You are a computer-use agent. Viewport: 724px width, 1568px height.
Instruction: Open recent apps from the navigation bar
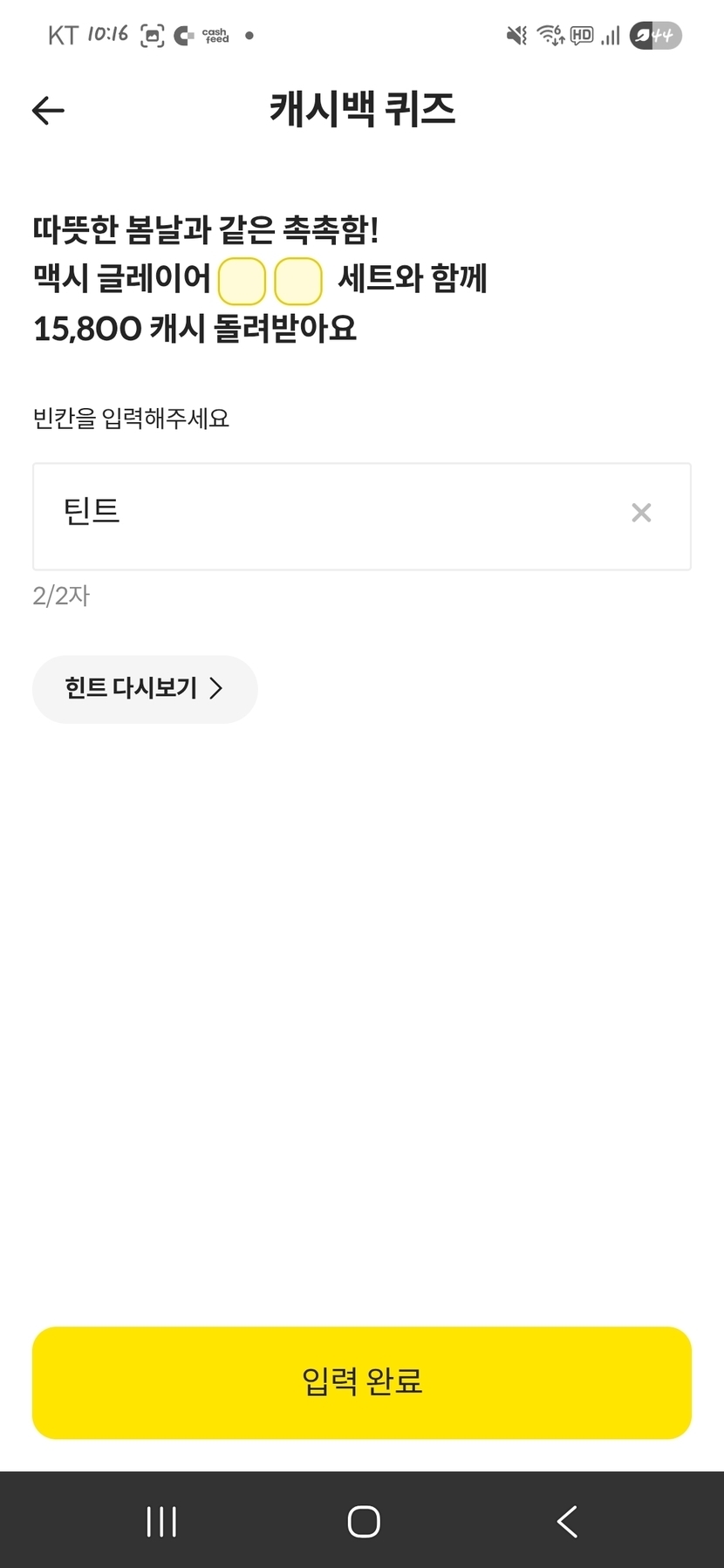pyautogui.click(x=161, y=1522)
